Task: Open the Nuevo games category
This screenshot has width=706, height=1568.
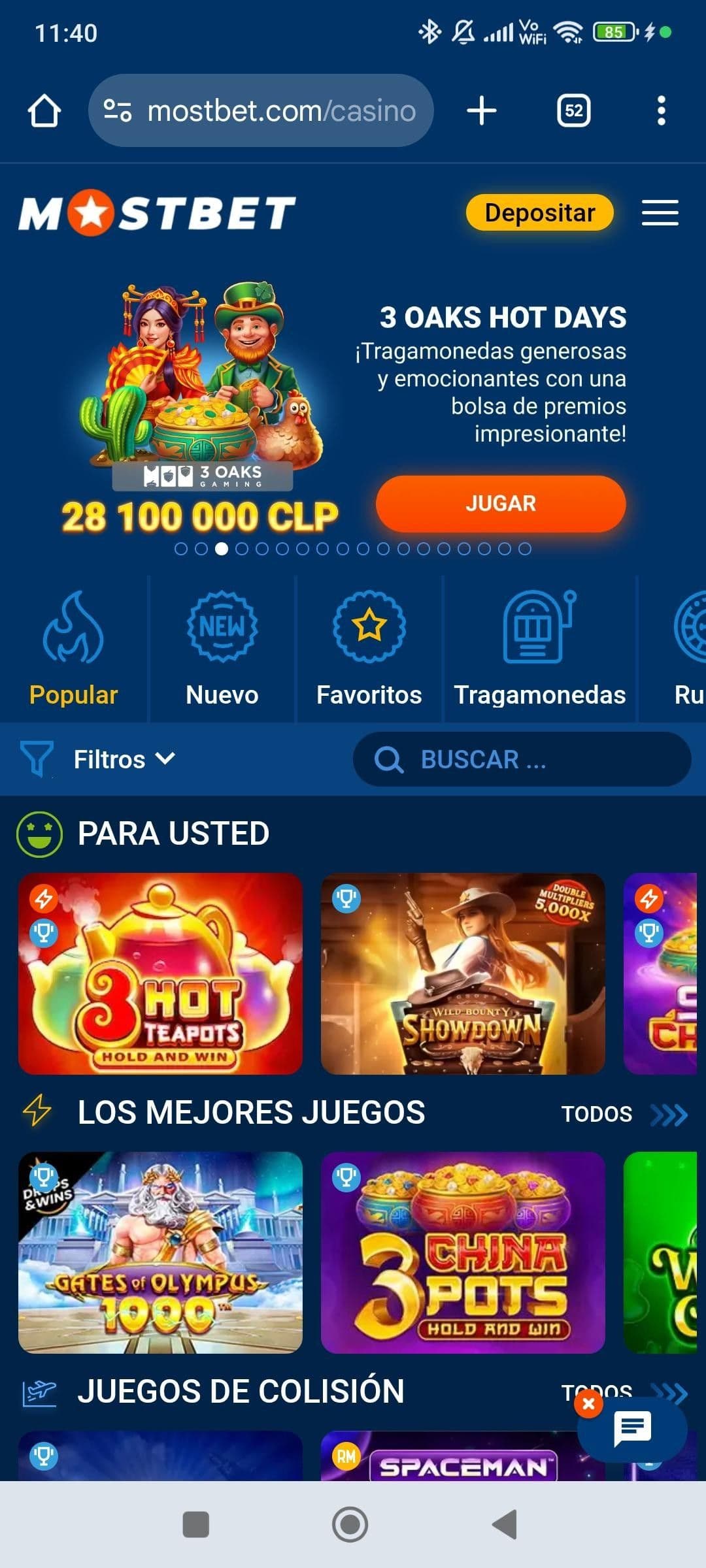Action: [x=221, y=647]
